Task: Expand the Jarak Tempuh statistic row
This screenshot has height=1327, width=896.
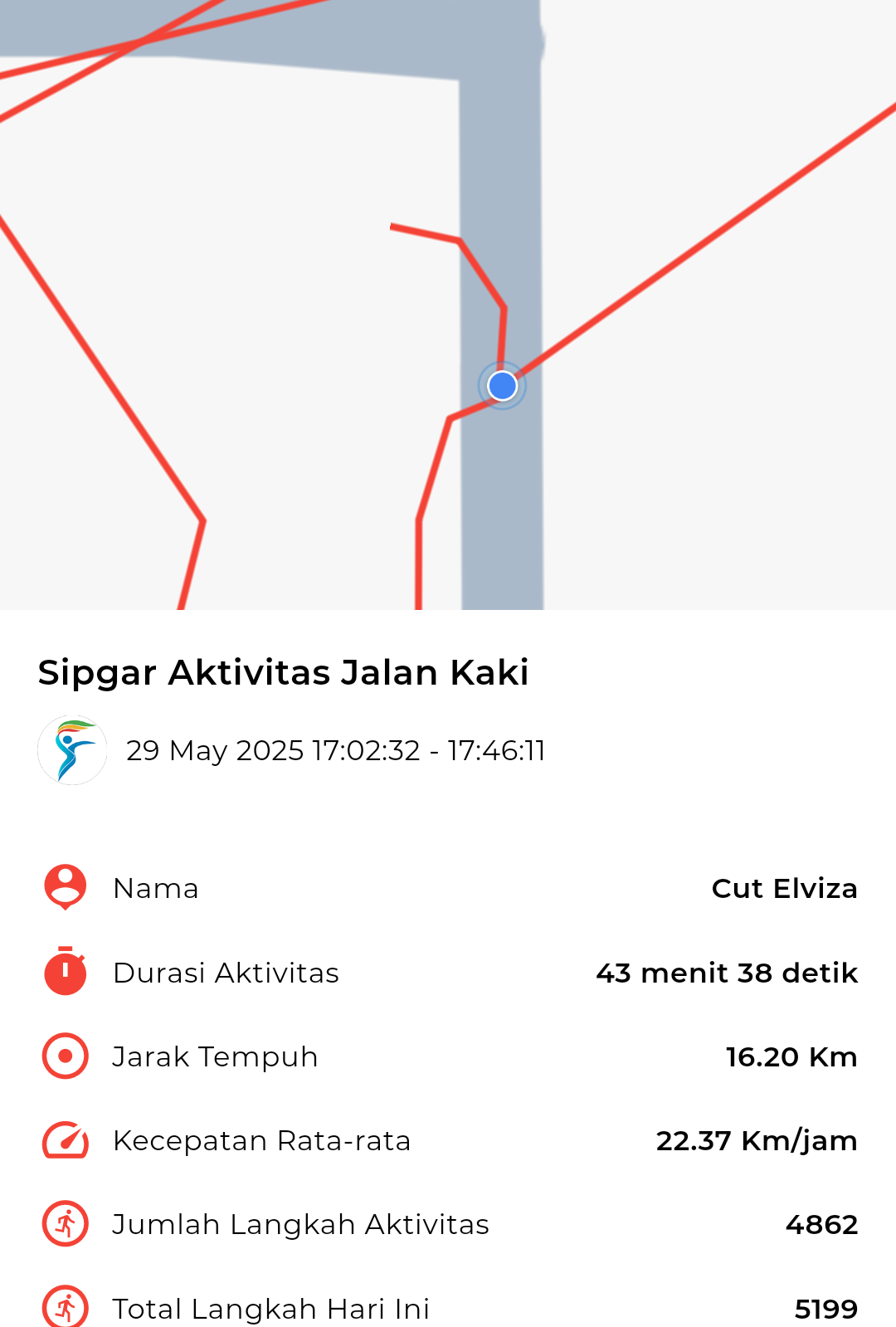Action: pyautogui.click(x=448, y=1056)
